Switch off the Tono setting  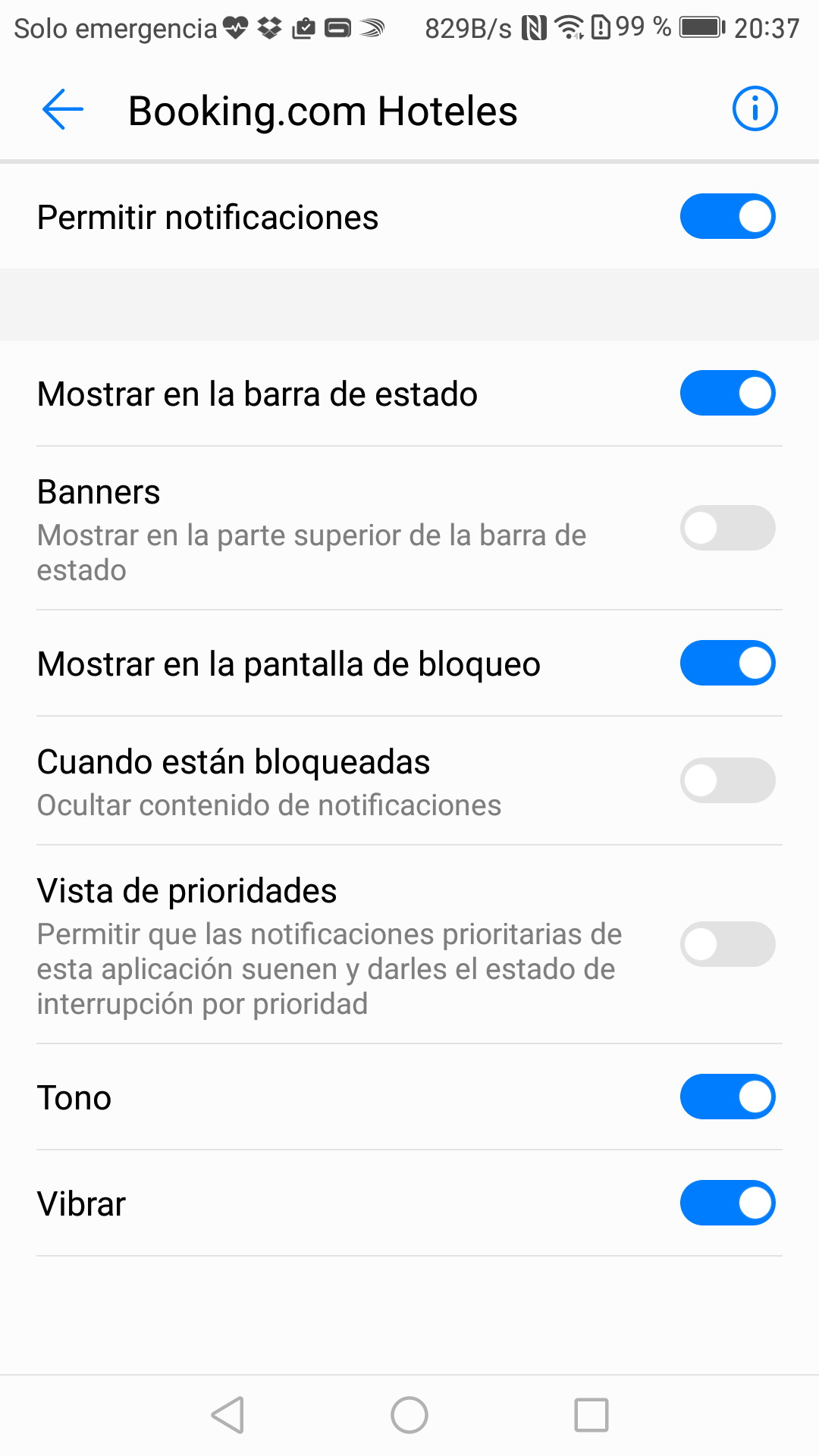click(x=726, y=1097)
